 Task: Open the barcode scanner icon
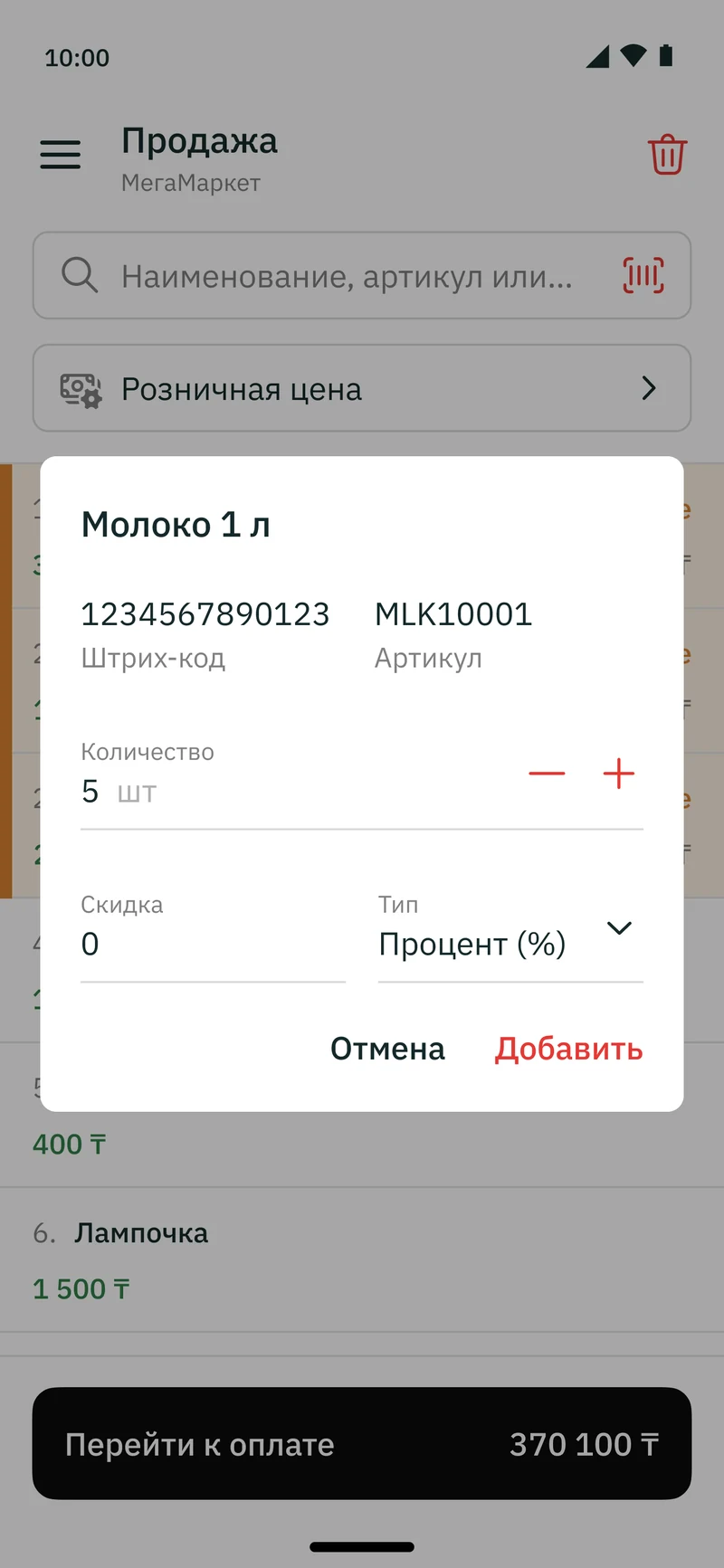(643, 275)
